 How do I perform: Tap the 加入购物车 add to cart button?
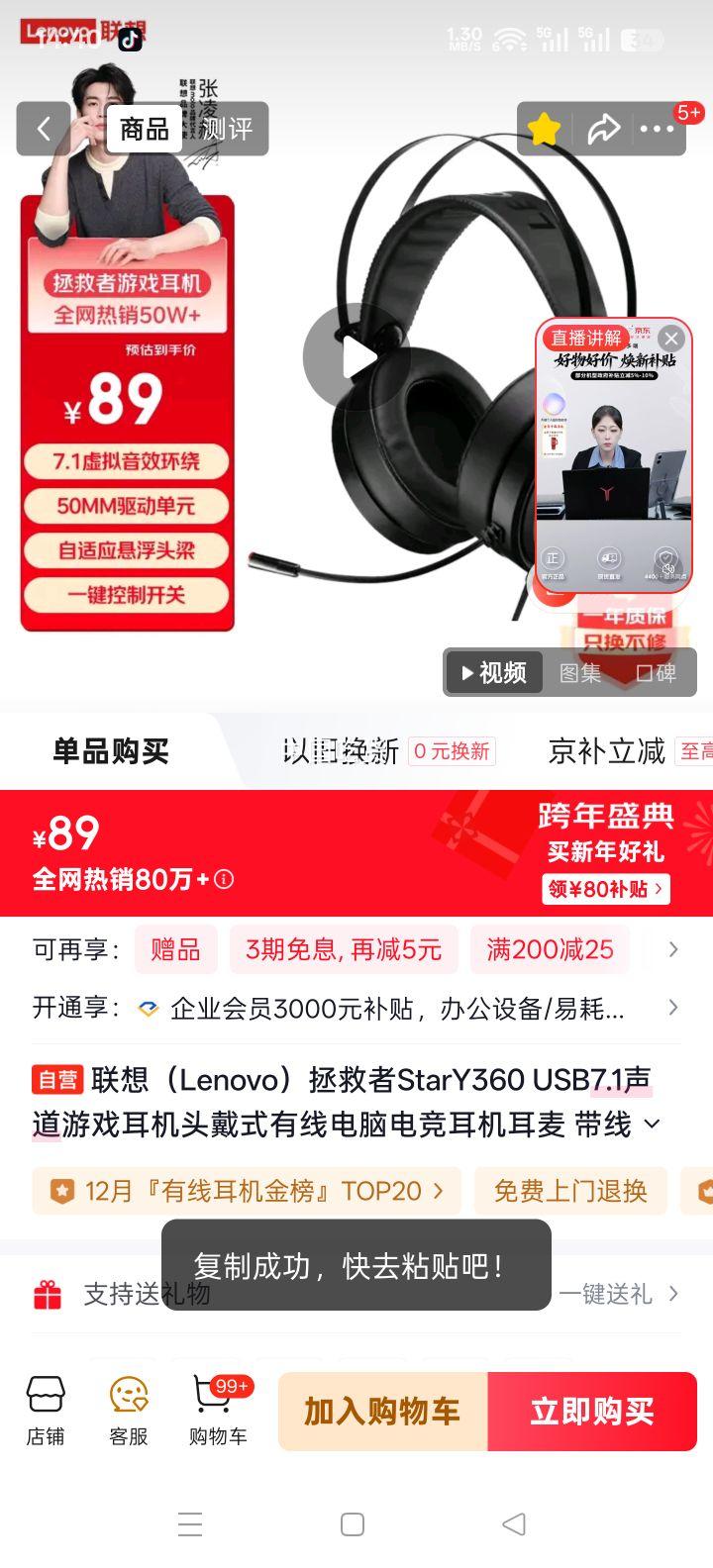380,1412
